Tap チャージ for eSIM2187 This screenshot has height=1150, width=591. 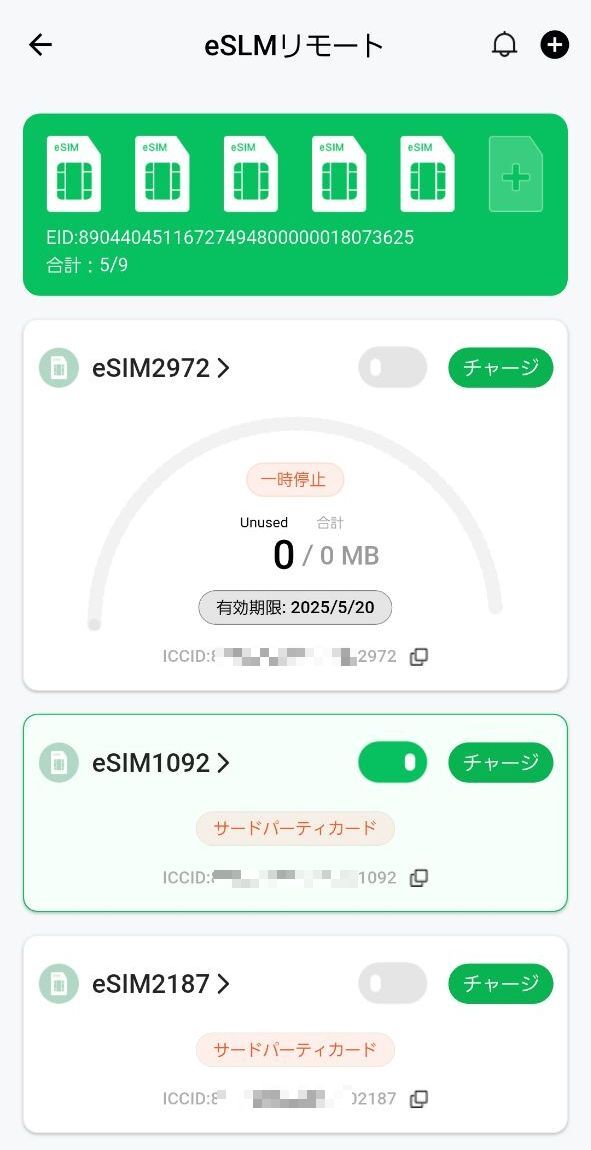click(501, 984)
